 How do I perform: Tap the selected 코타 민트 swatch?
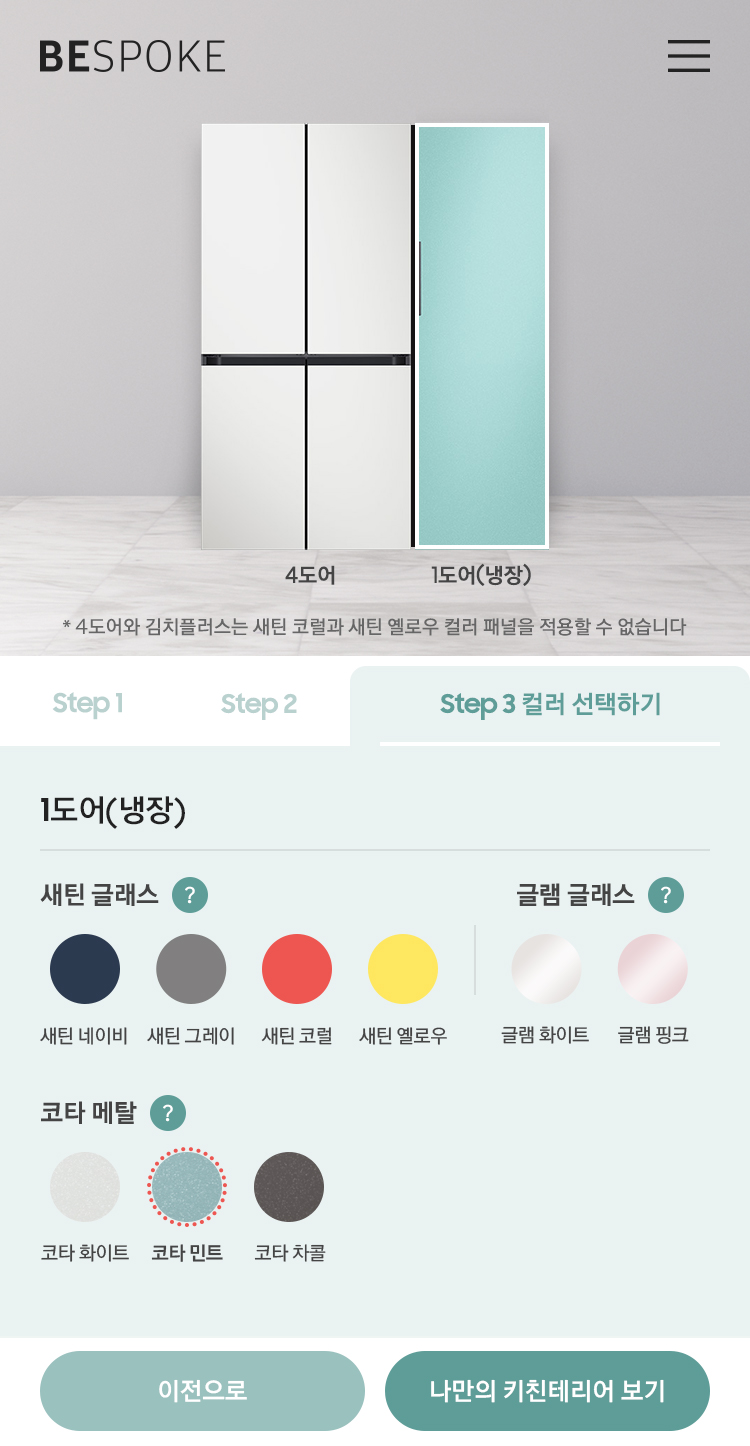click(x=188, y=1187)
